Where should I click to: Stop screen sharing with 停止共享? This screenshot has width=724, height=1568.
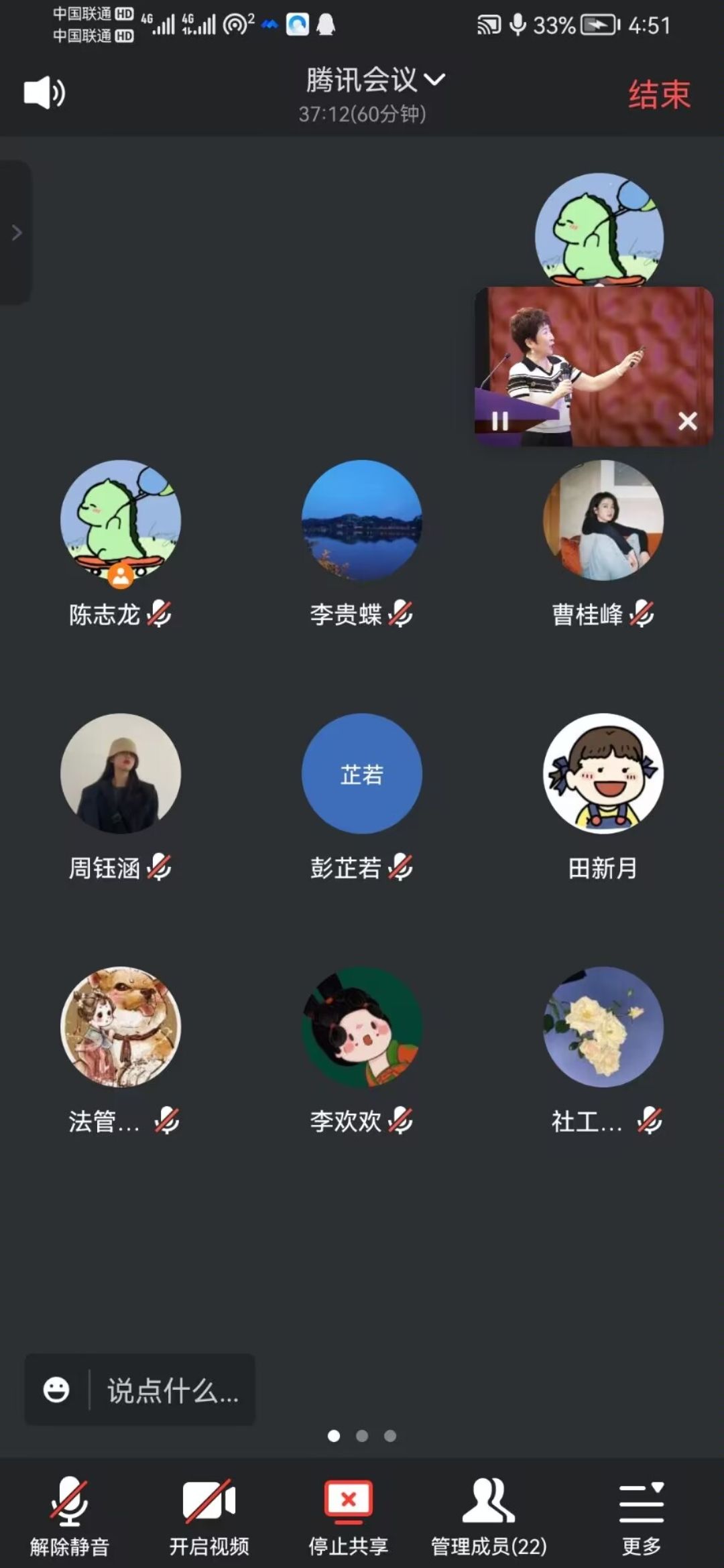(x=349, y=1514)
